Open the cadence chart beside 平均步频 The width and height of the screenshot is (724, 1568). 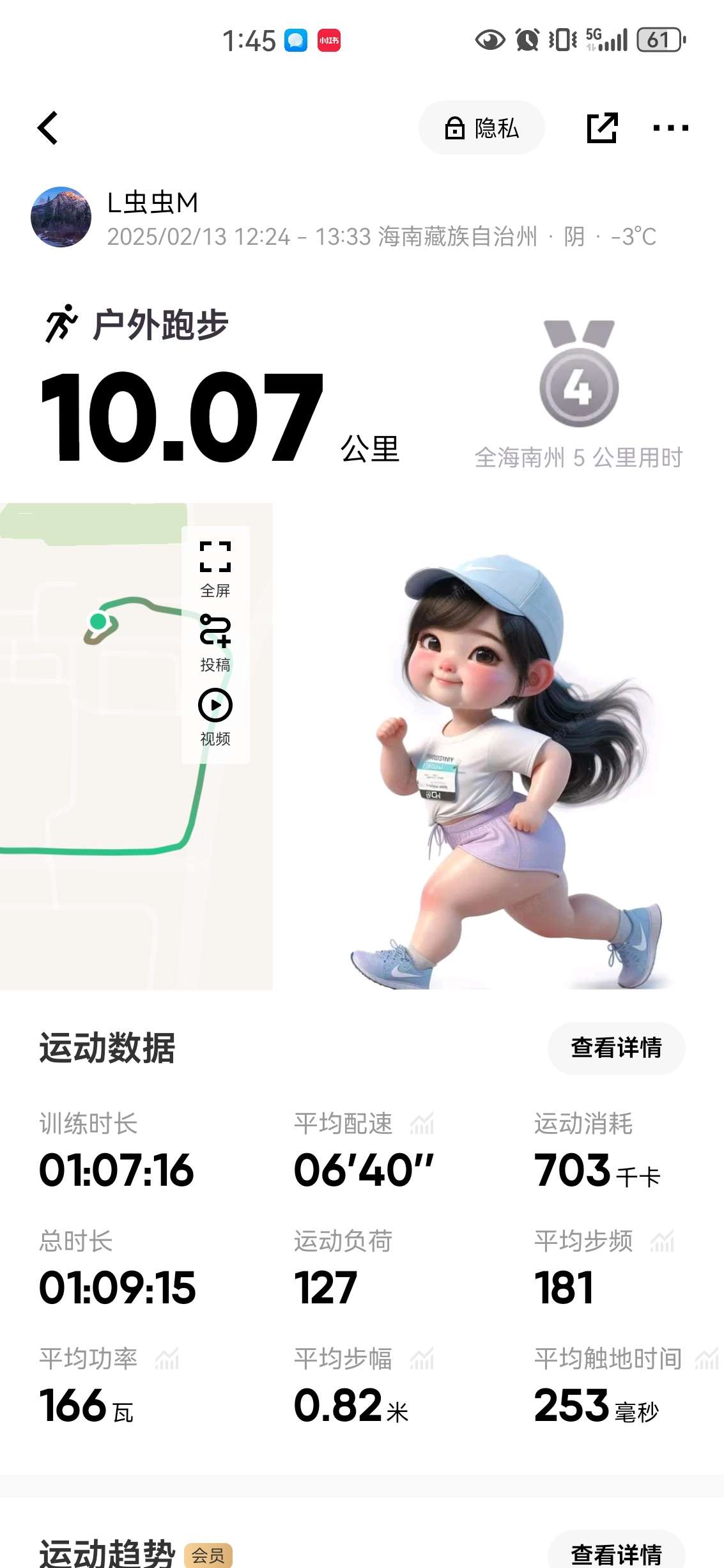click(x=663, y=1241)
